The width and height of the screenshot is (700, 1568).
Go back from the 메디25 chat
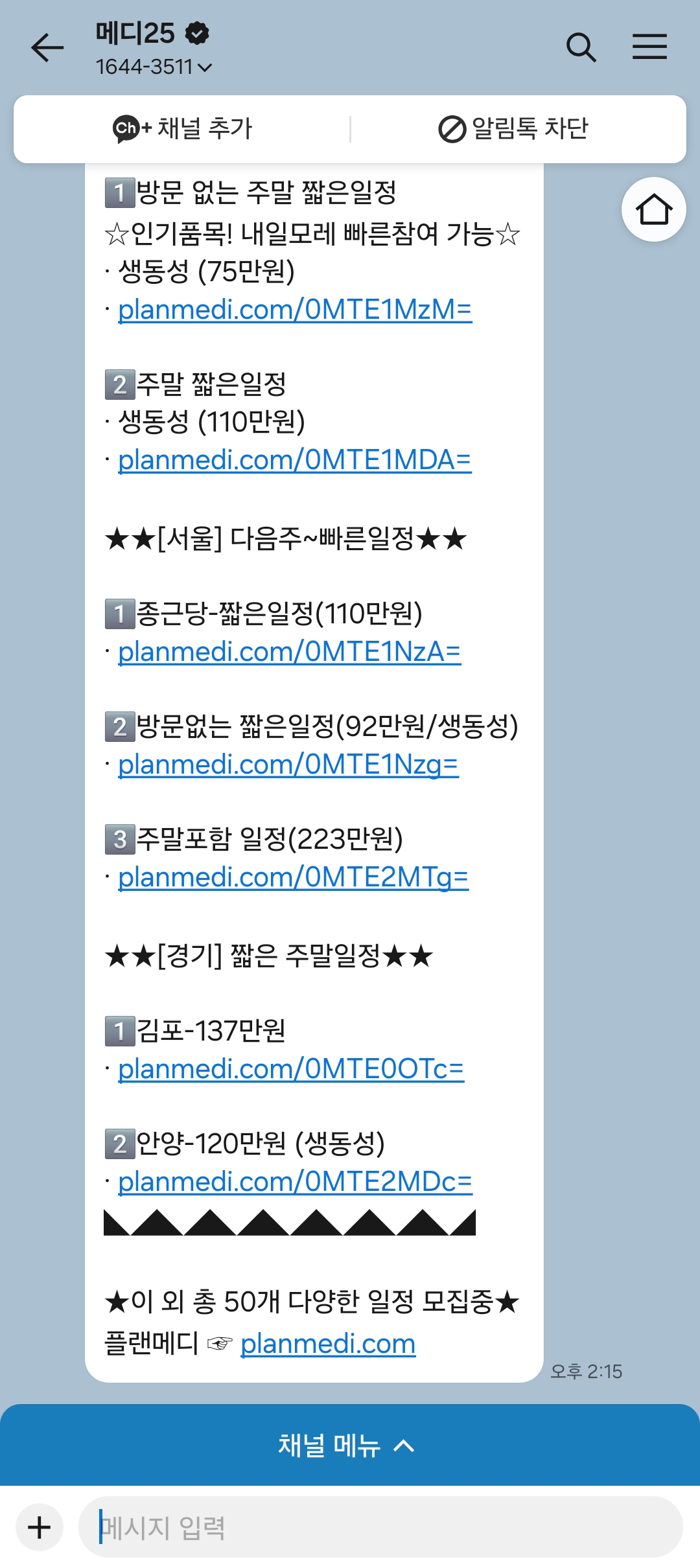point(47,48)
